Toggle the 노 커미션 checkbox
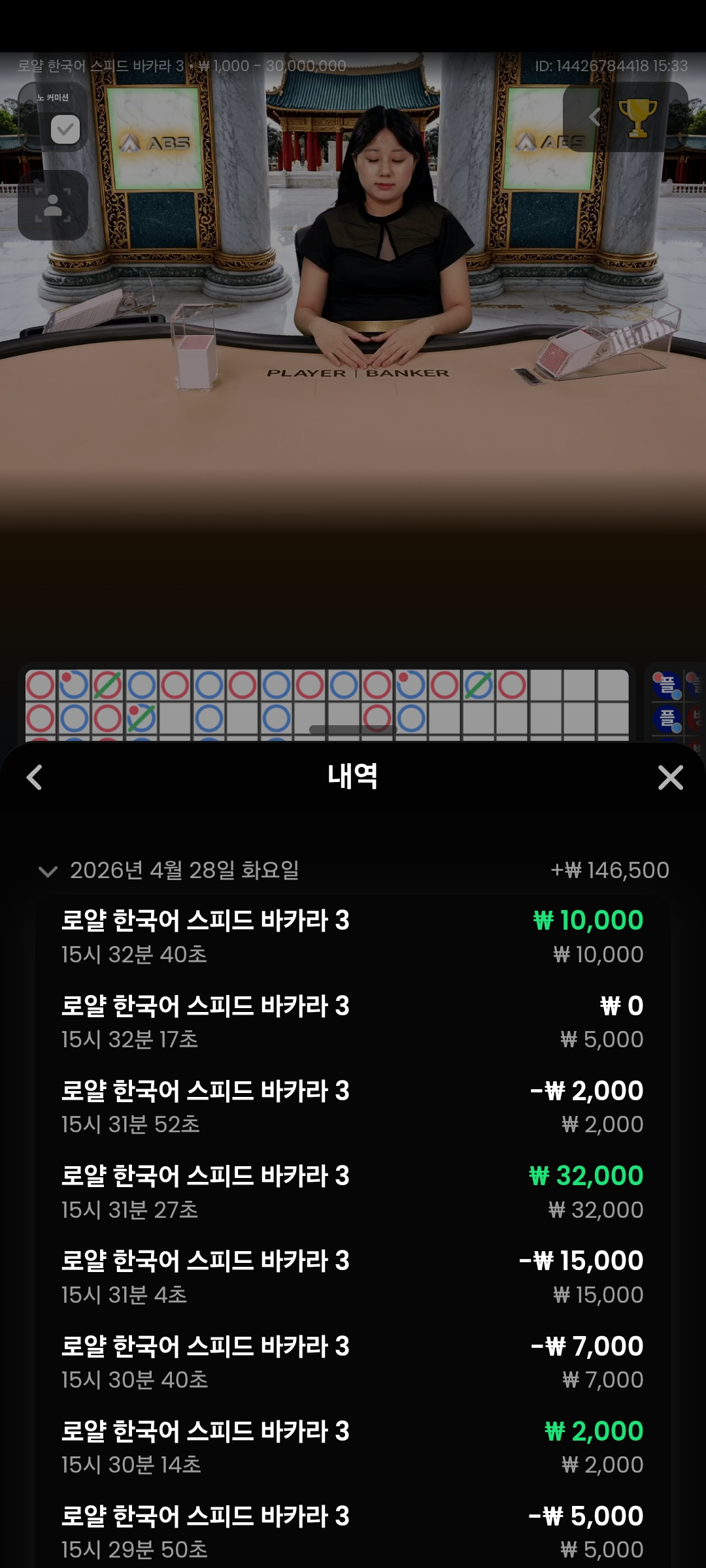 point(65,129)
